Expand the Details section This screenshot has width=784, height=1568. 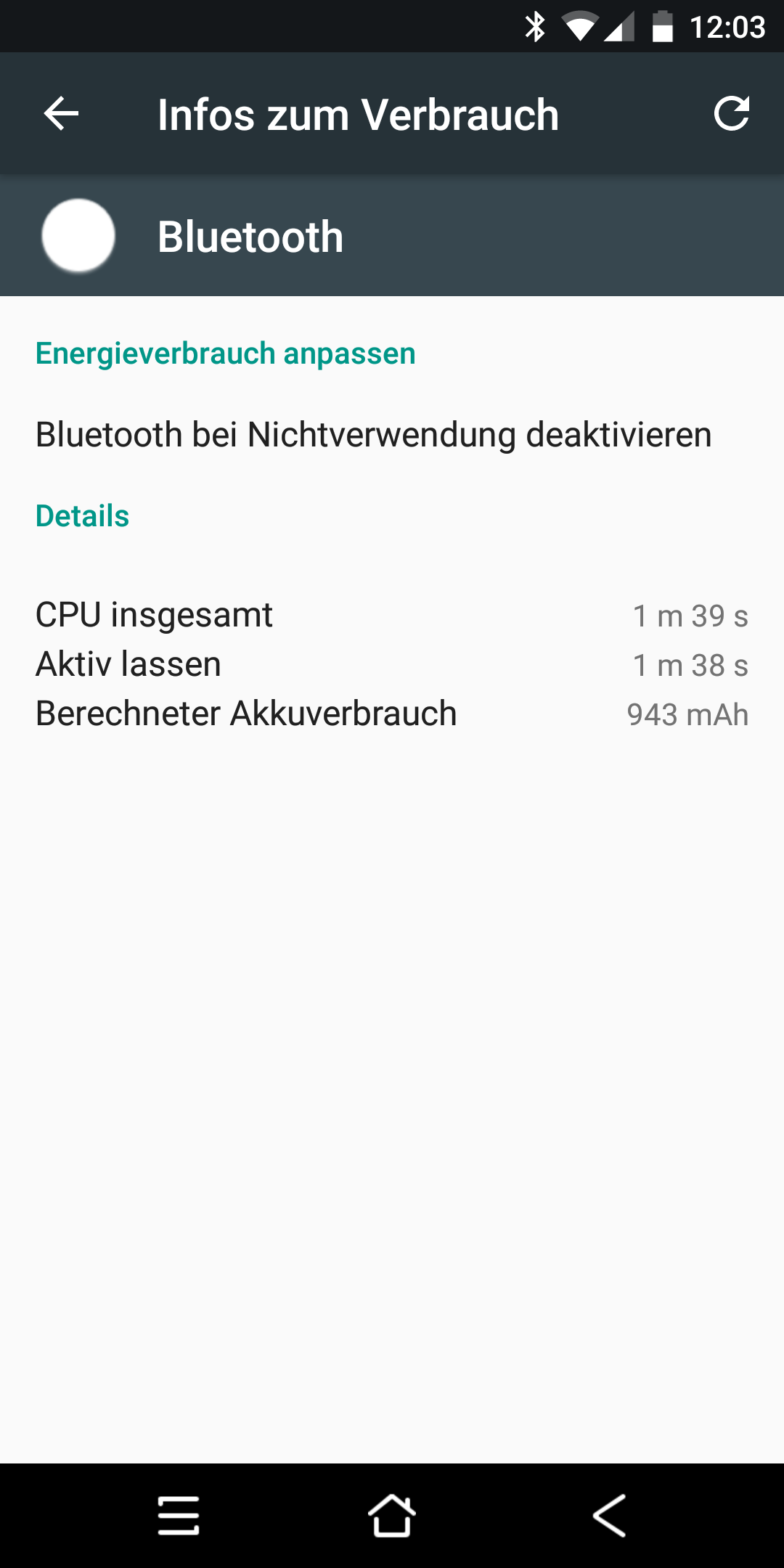coord(83,515)
